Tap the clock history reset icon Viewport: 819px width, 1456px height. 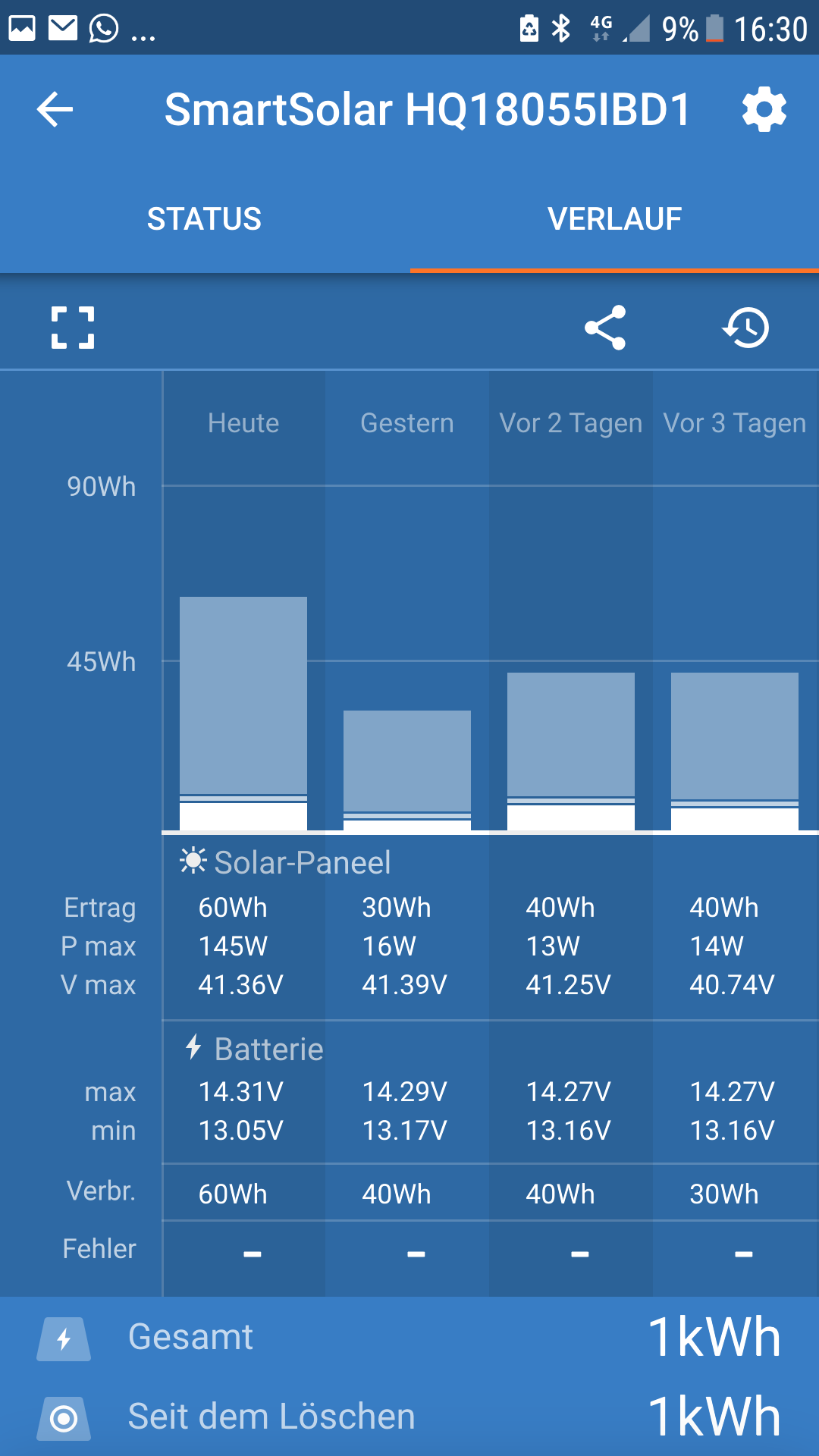745,328
